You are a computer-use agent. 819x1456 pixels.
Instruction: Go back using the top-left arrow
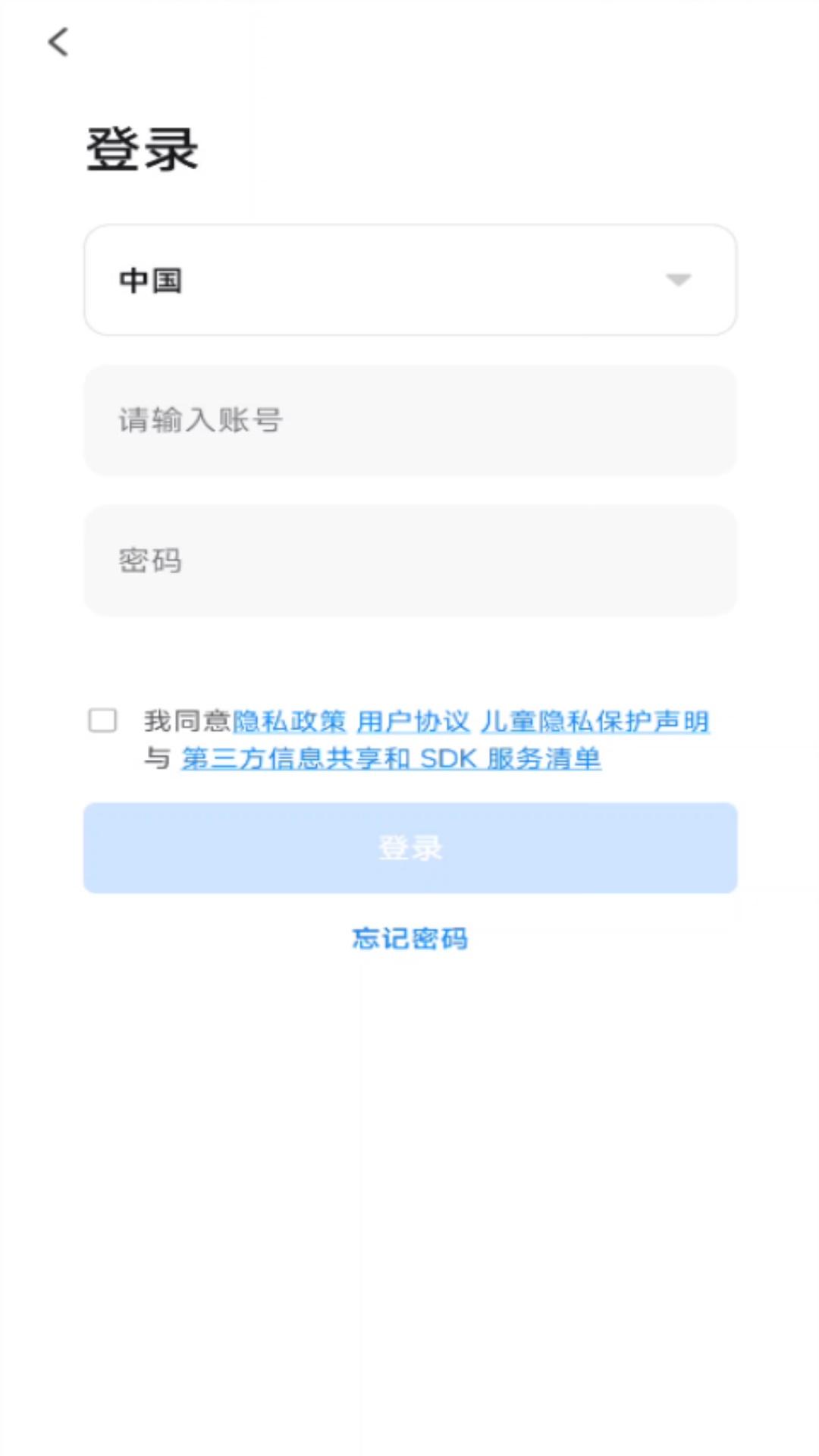click(58, 42)
